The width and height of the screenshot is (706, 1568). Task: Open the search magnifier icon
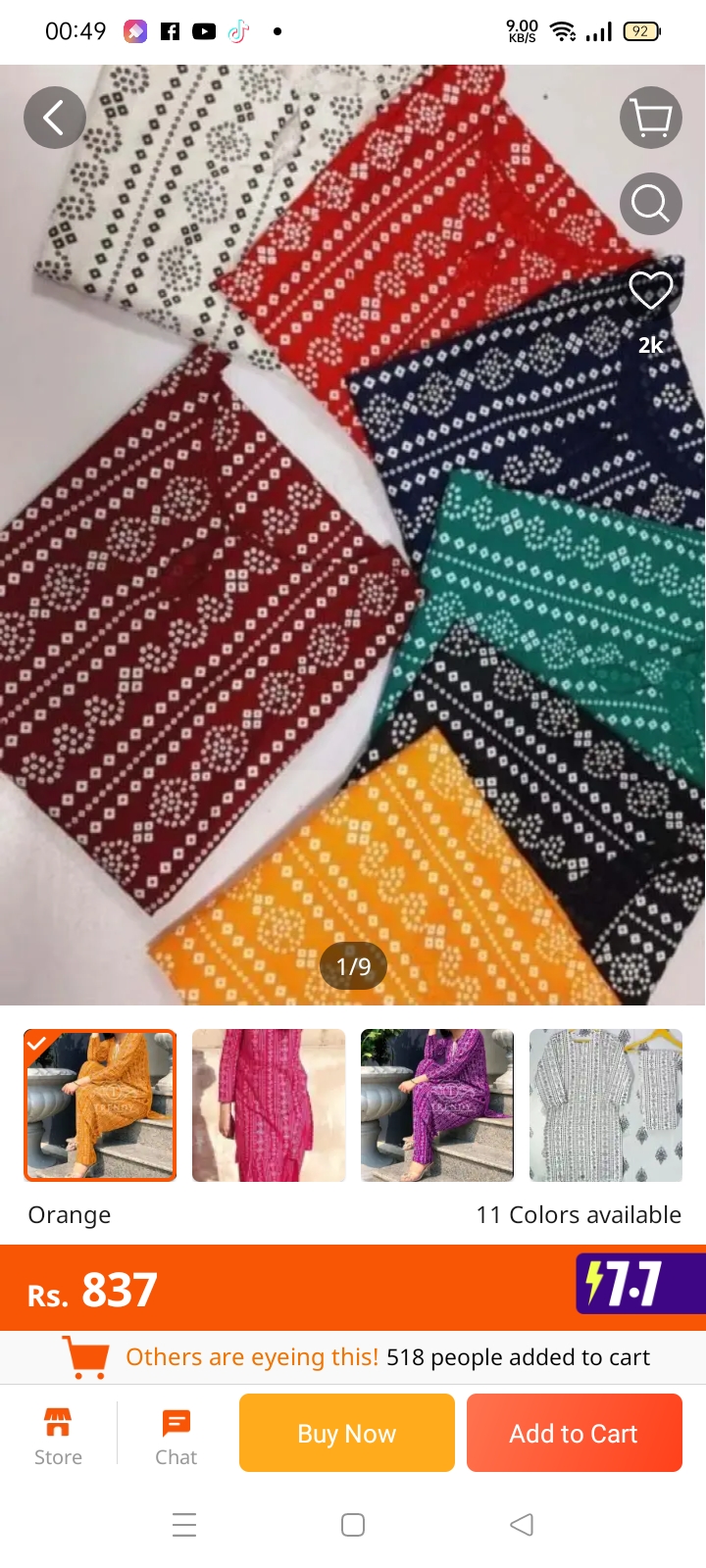tap(651, 204)
